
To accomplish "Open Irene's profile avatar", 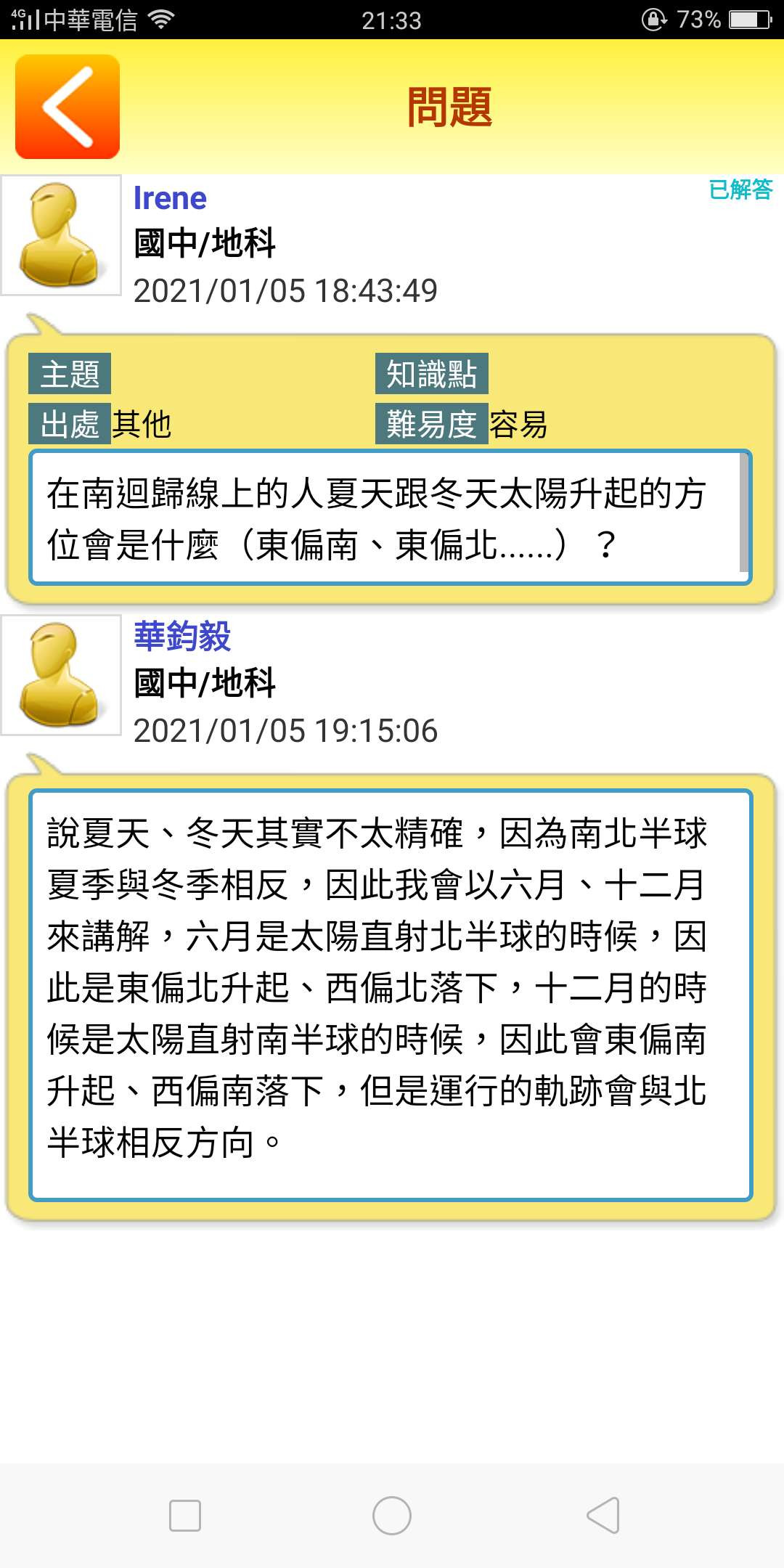I will [x=61, y=235].
